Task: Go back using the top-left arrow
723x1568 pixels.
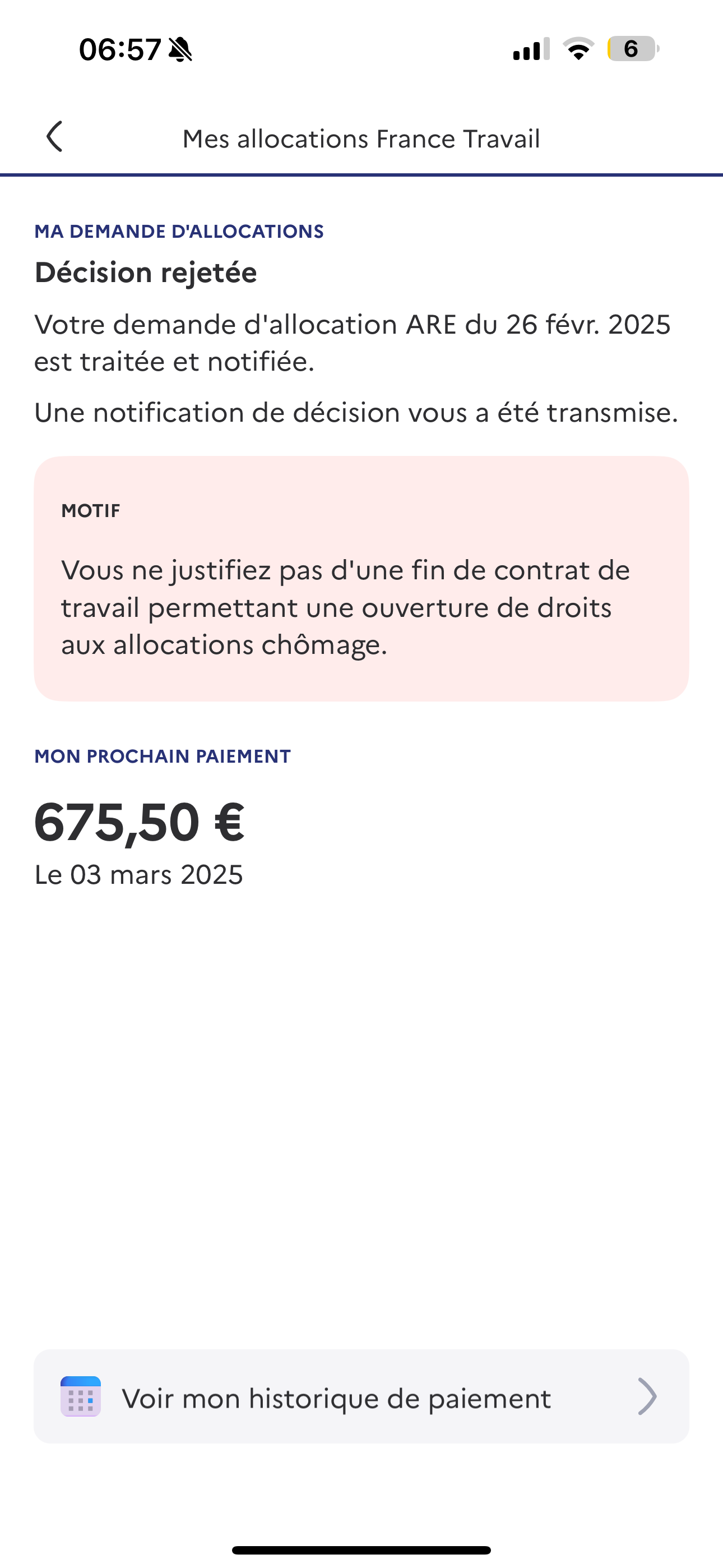Action: (55, 136)
